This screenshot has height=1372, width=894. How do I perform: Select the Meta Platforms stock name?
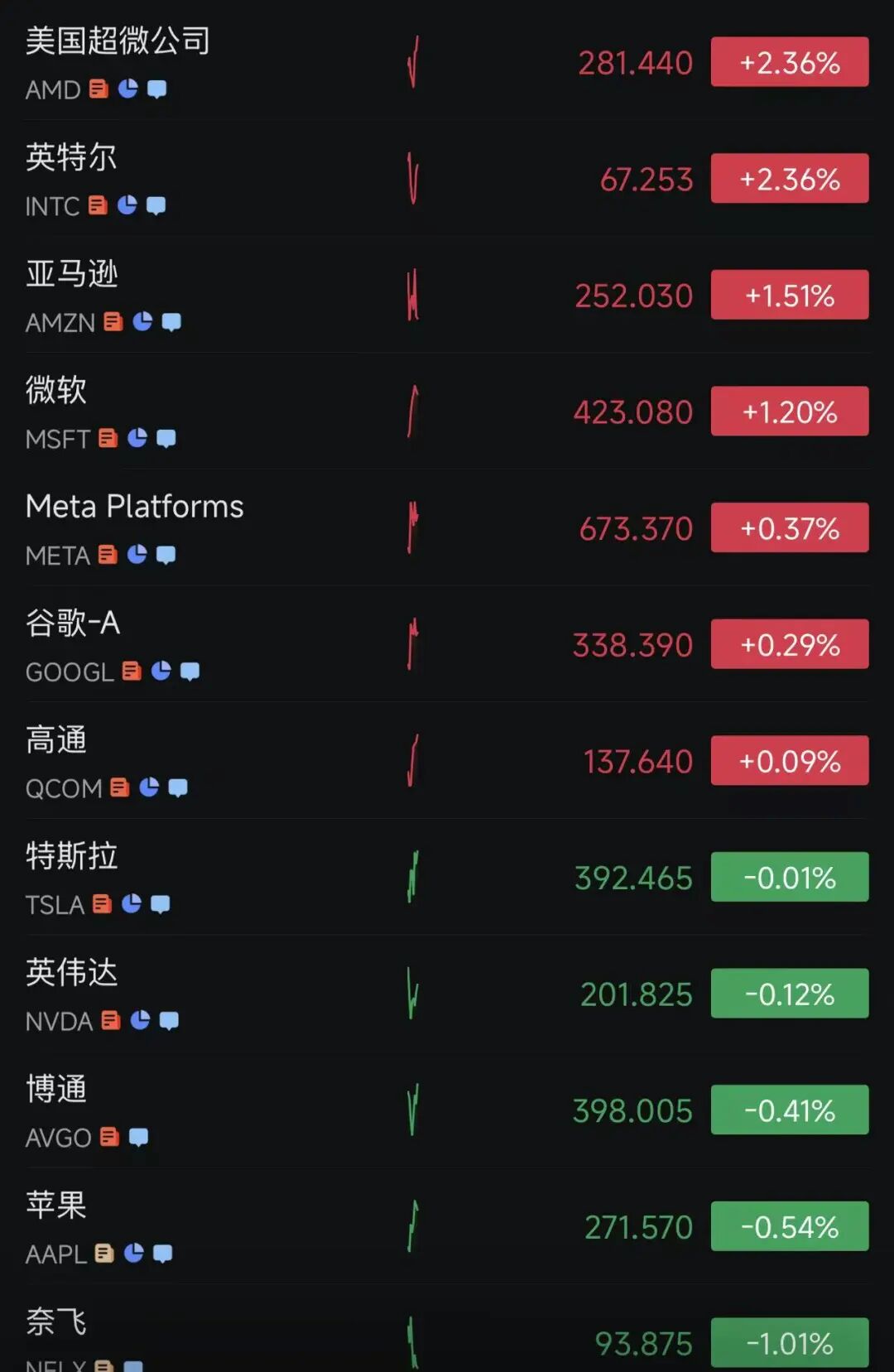[x=134, y=506]
